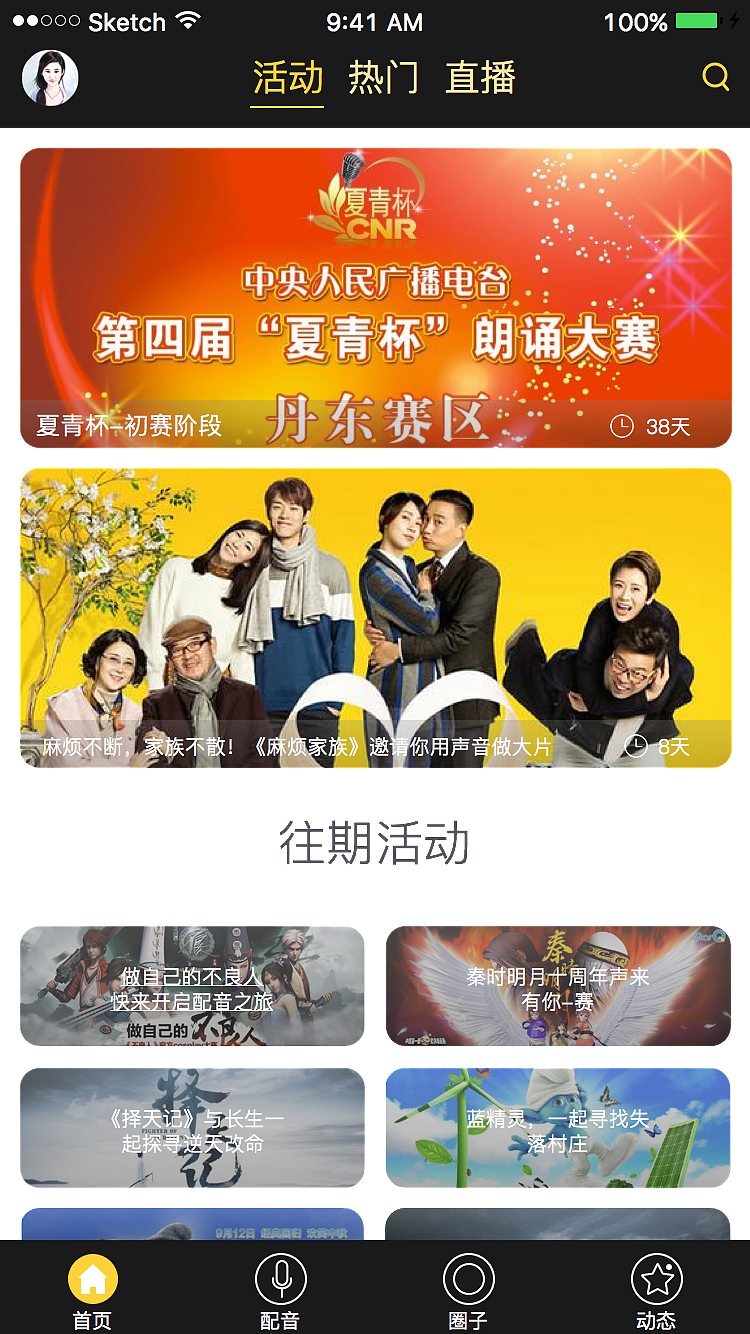Open your profile via the avatar photo

tap(48, 76)
